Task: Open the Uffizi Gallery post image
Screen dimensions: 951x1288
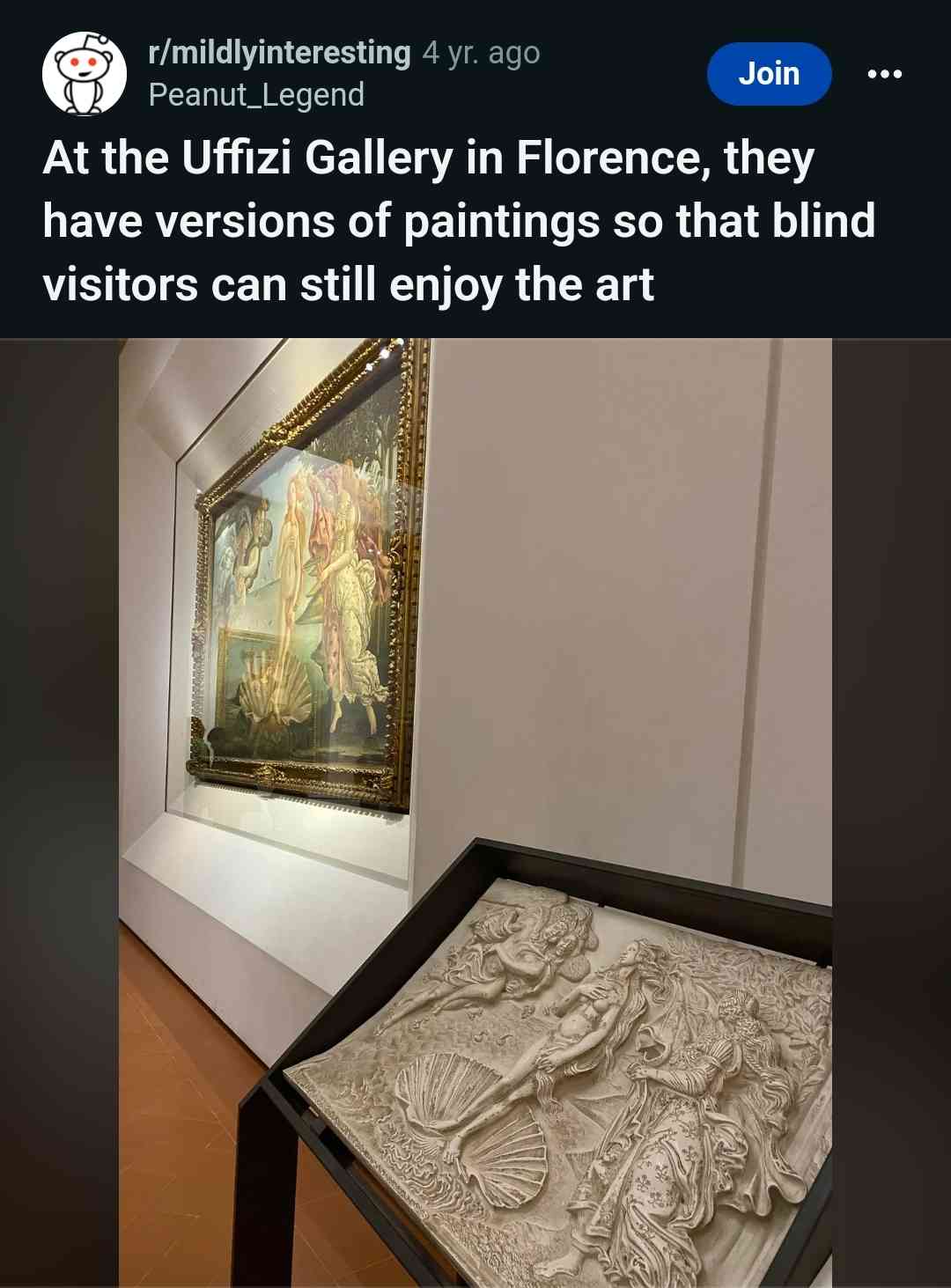Action: [x=475, y=812]
